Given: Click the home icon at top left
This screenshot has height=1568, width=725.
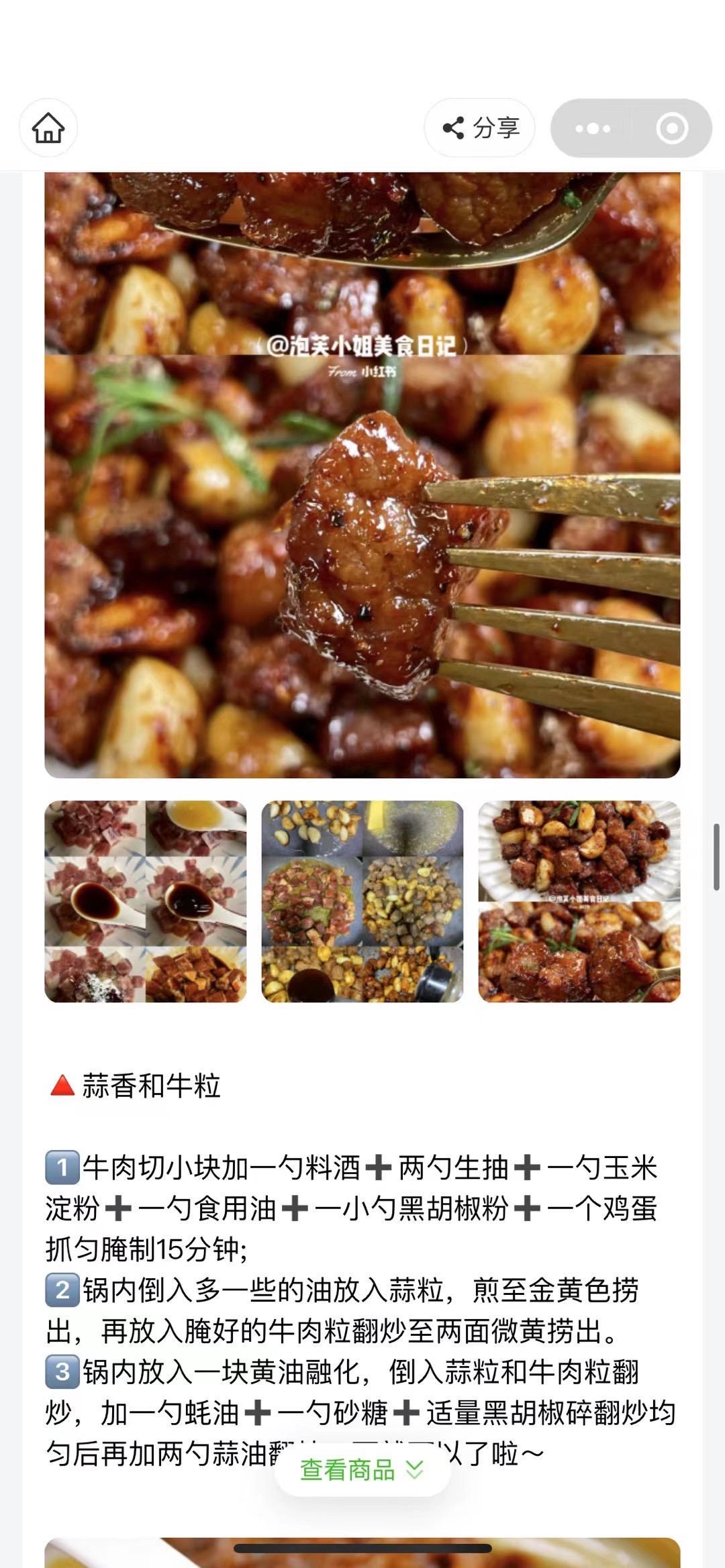Looking at the screenshot, I should [48, 128].
